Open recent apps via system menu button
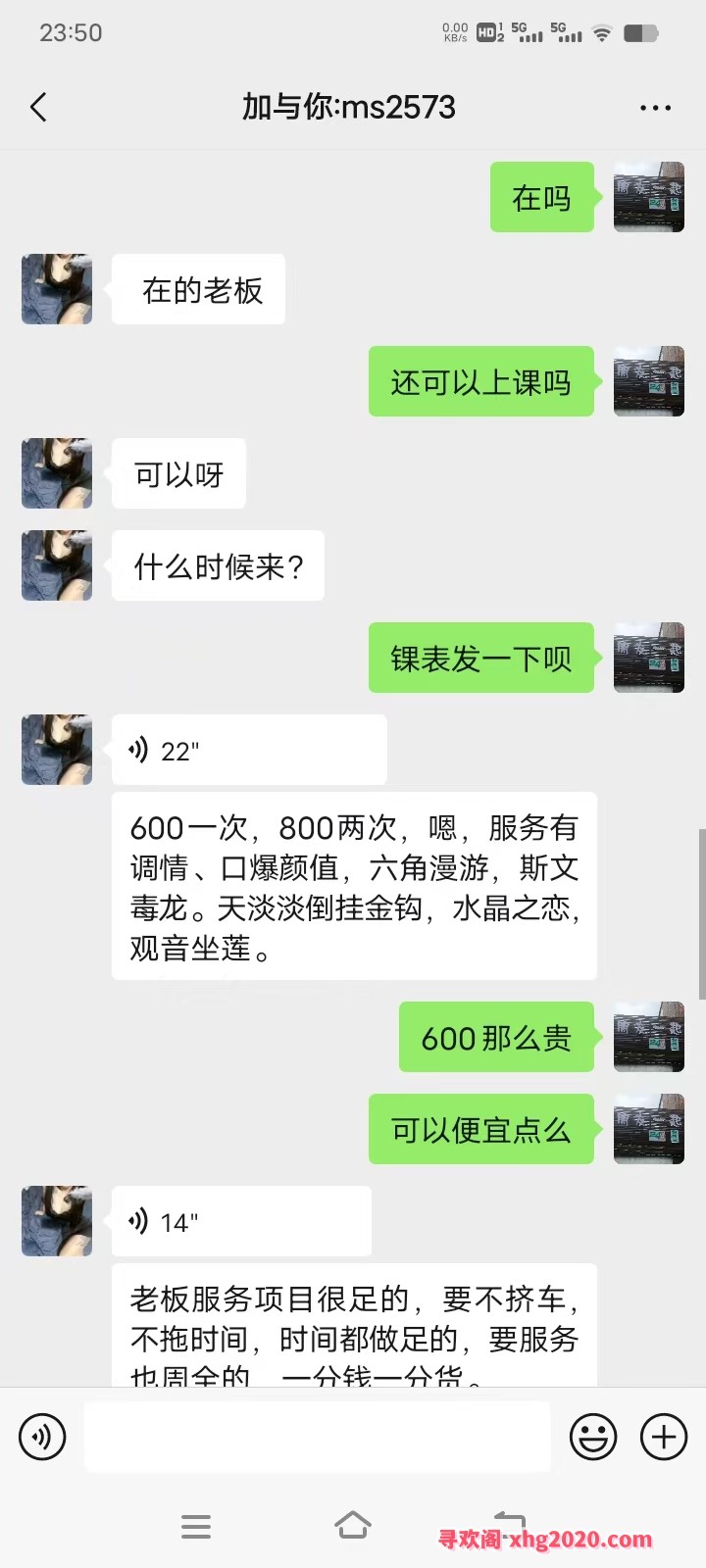The width and height of the screenshot is (706, 1568). pyautogui.click(x=196, y=1526)
